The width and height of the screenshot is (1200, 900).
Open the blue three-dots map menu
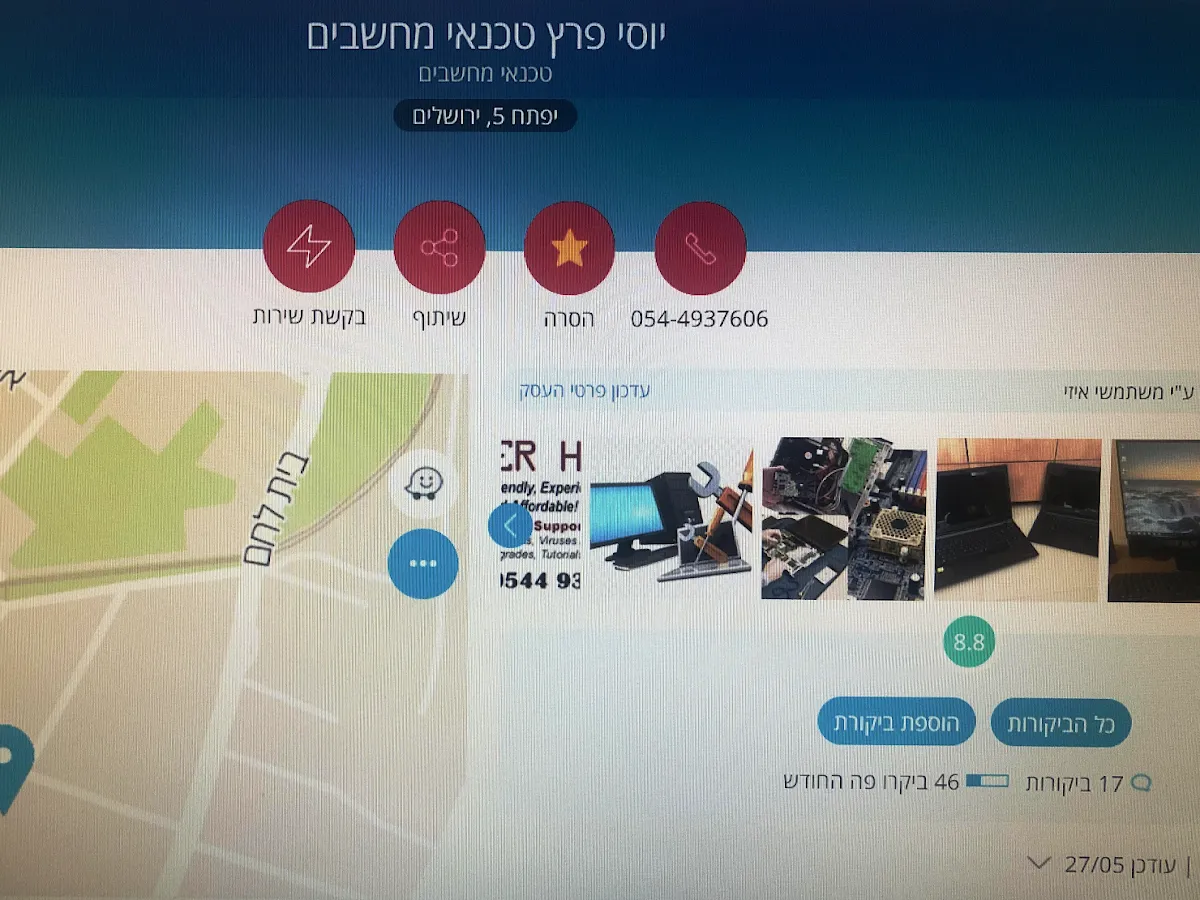point(423,563)
